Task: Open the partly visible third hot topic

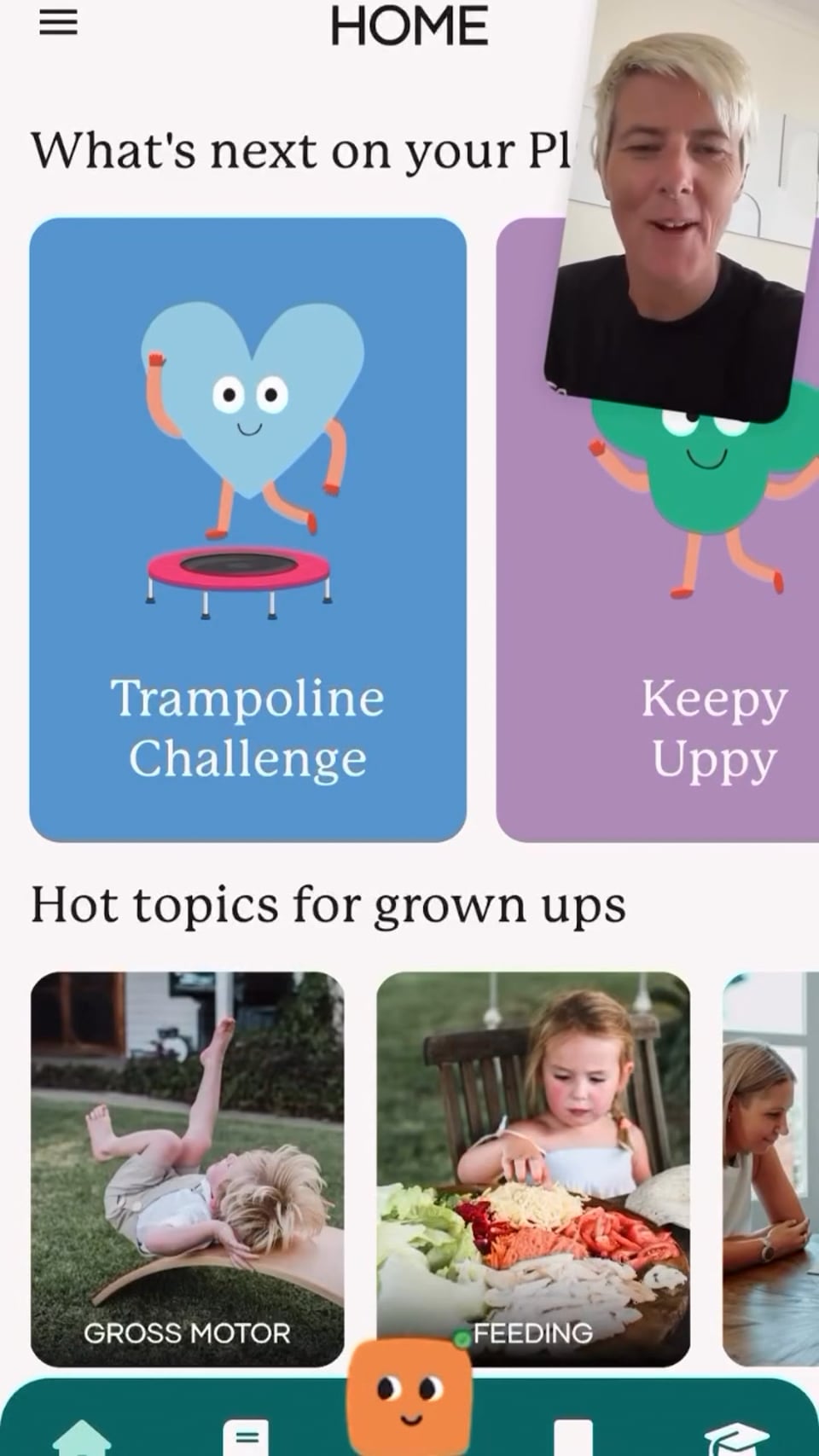Action: (770, 1169)
